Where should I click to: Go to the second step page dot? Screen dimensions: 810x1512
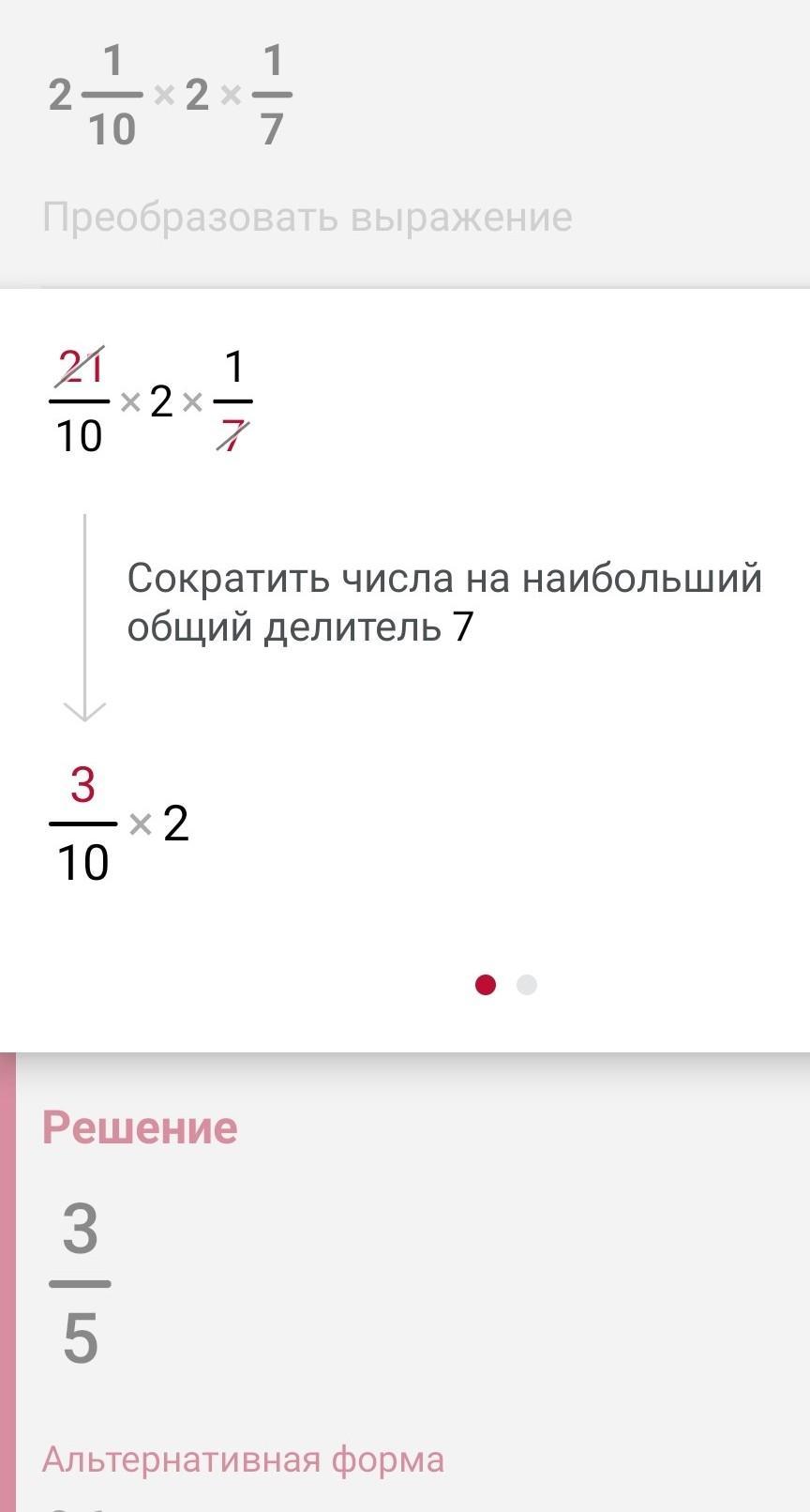527,985
